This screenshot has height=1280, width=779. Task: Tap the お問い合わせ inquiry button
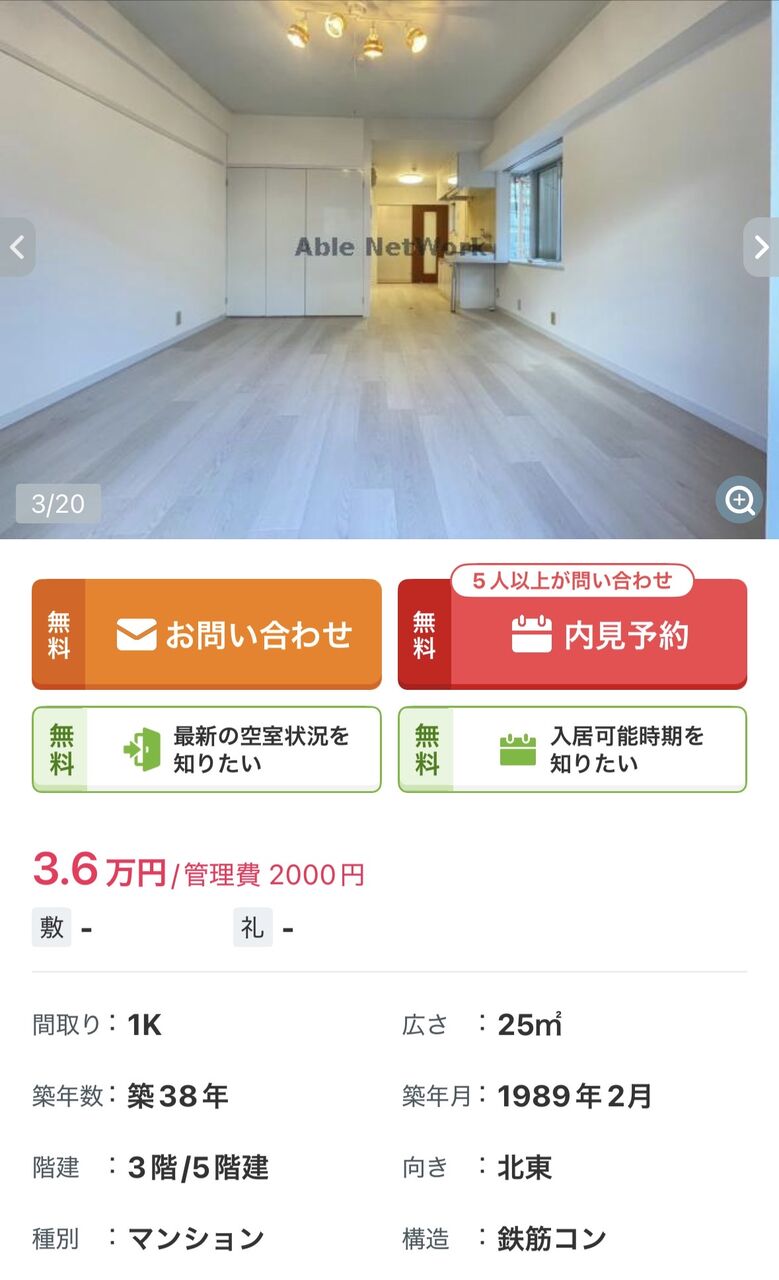point(207,634)
